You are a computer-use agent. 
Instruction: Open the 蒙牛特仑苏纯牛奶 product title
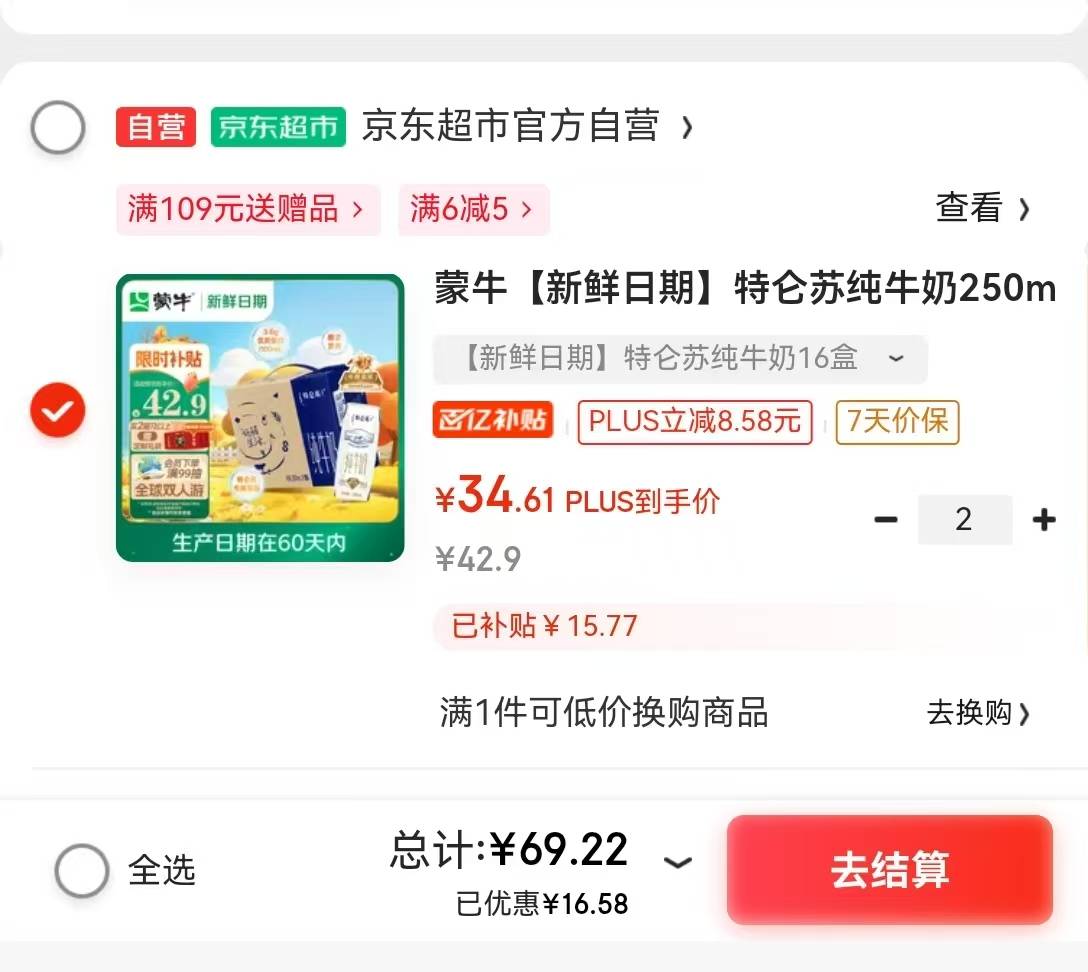click(x=744, y=289)
